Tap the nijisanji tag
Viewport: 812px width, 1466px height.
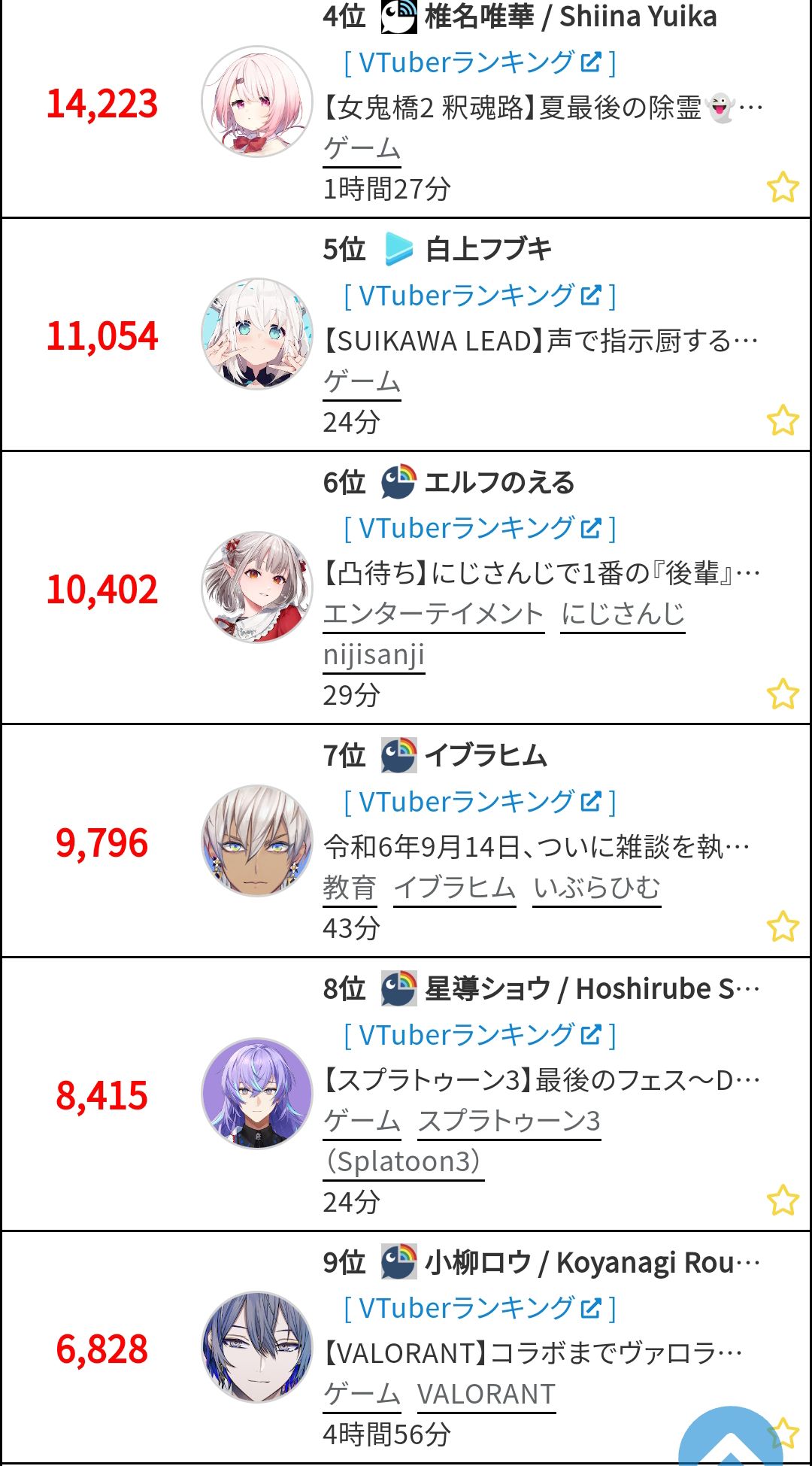click(374, 654)
